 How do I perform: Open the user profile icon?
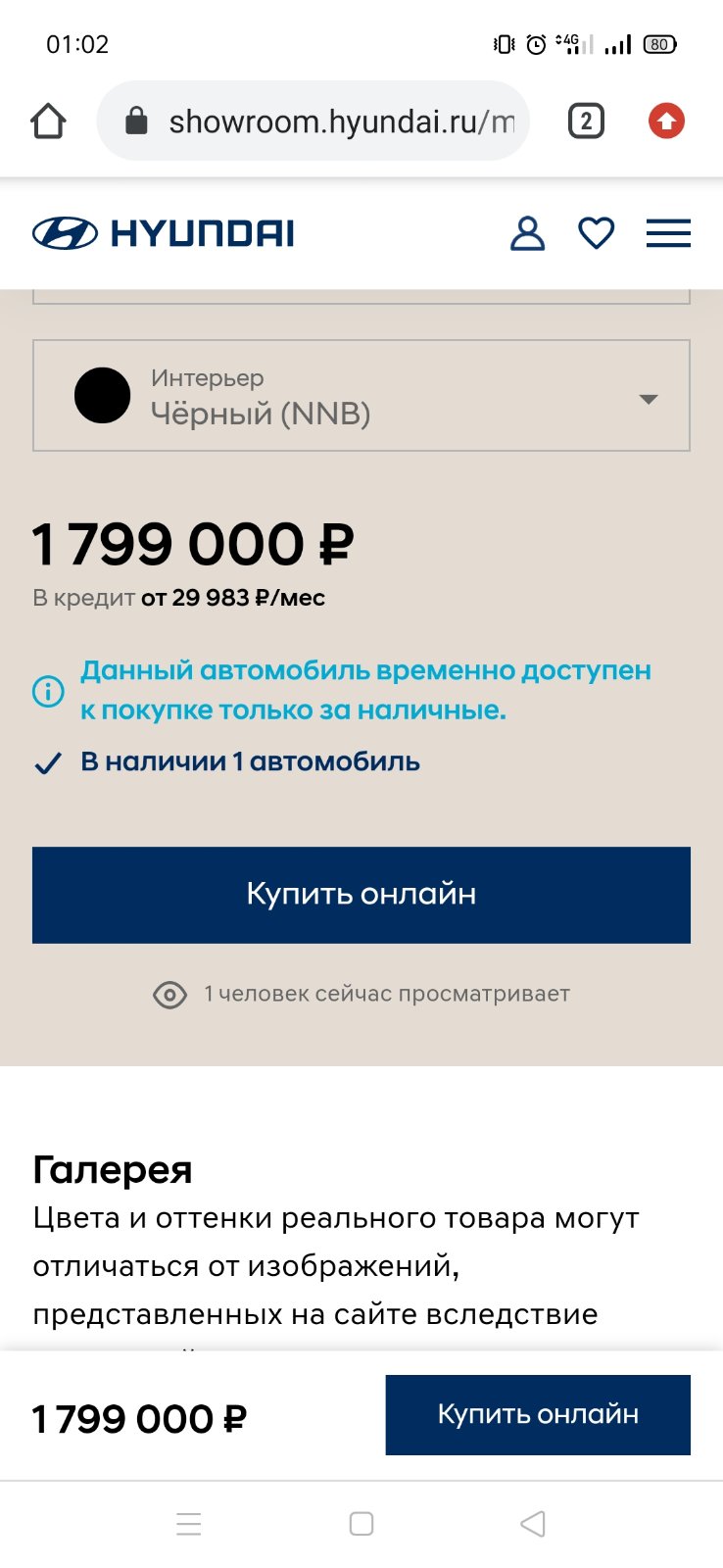click(x=527, y=233)
